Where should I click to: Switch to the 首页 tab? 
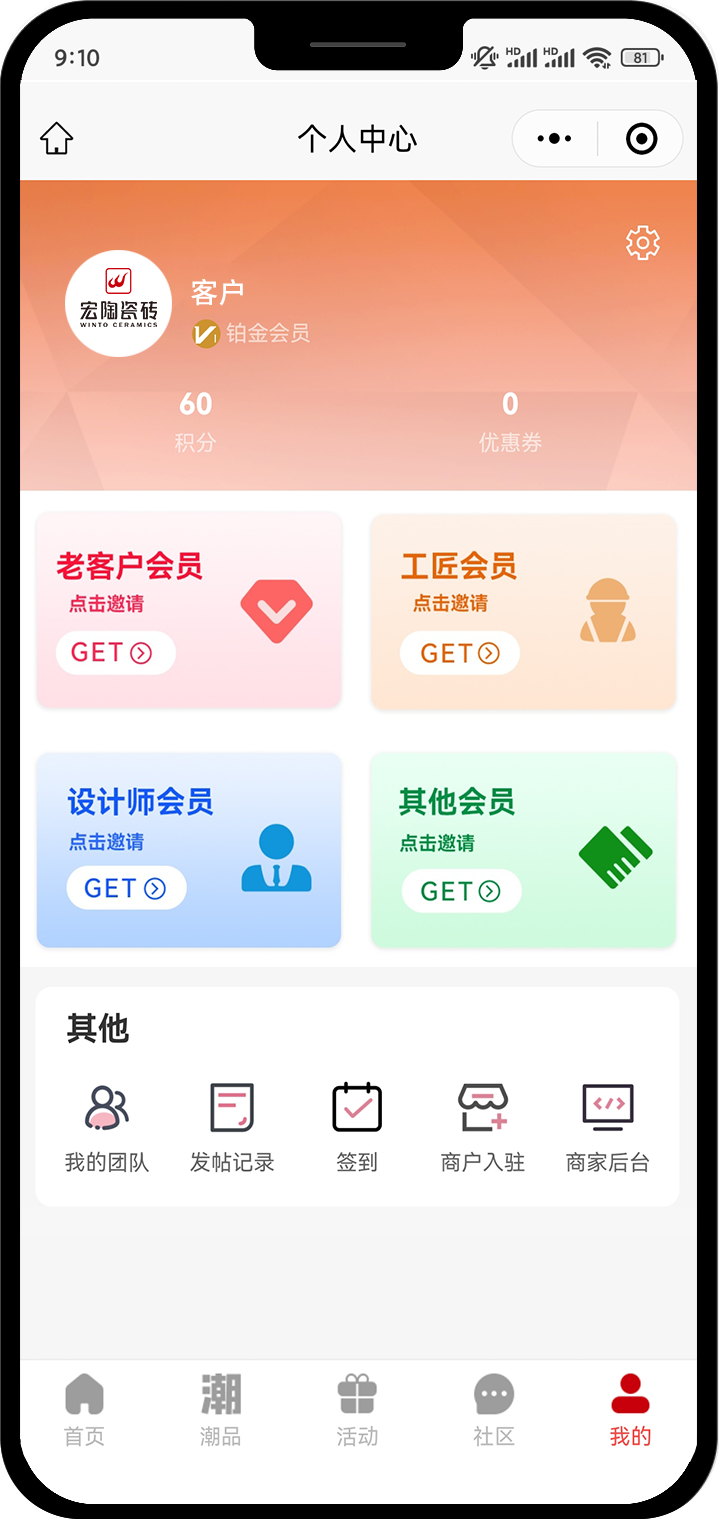point(84,1410)
